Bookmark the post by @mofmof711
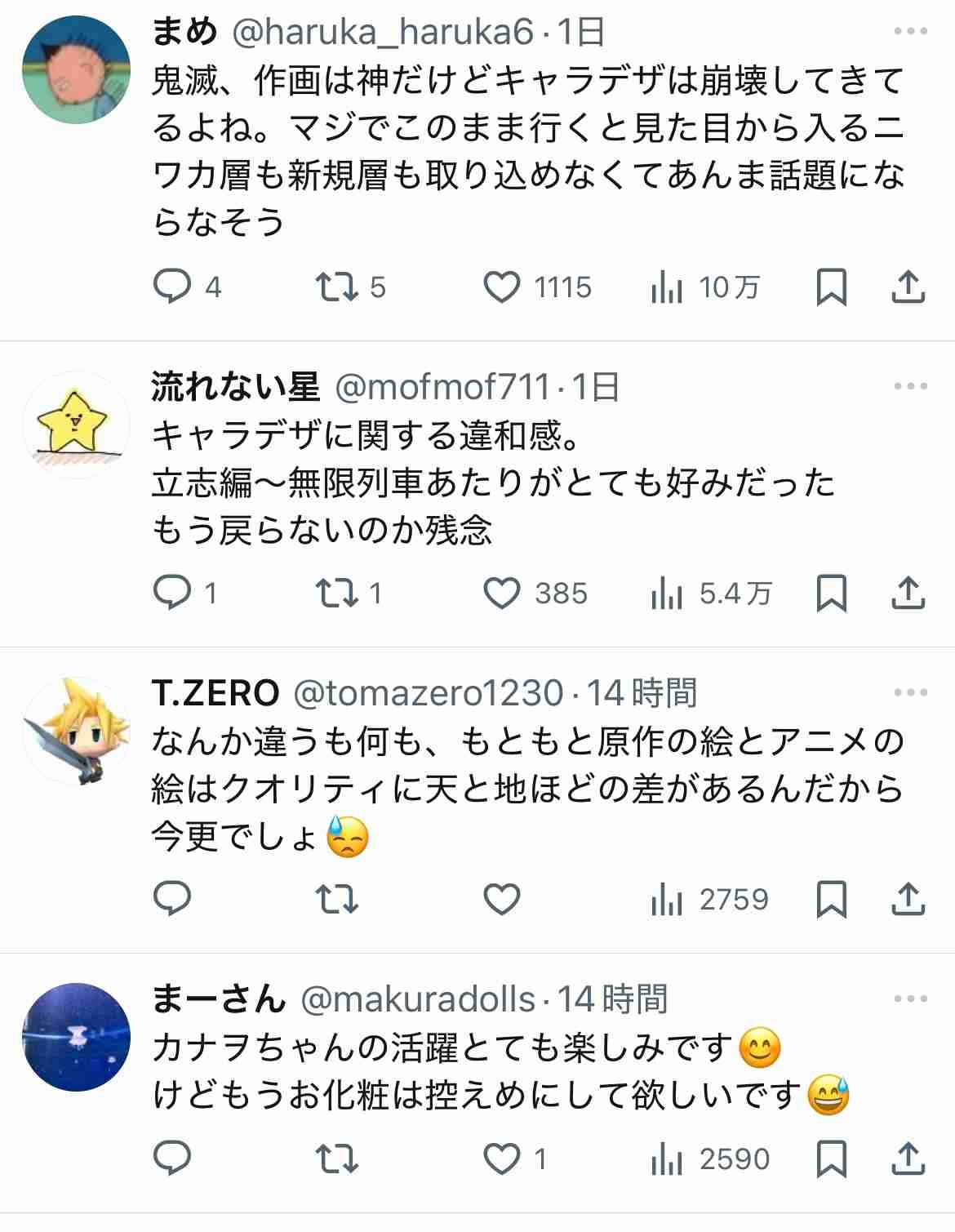Screen dimensions: 955x1232 (x=831, y=594)
